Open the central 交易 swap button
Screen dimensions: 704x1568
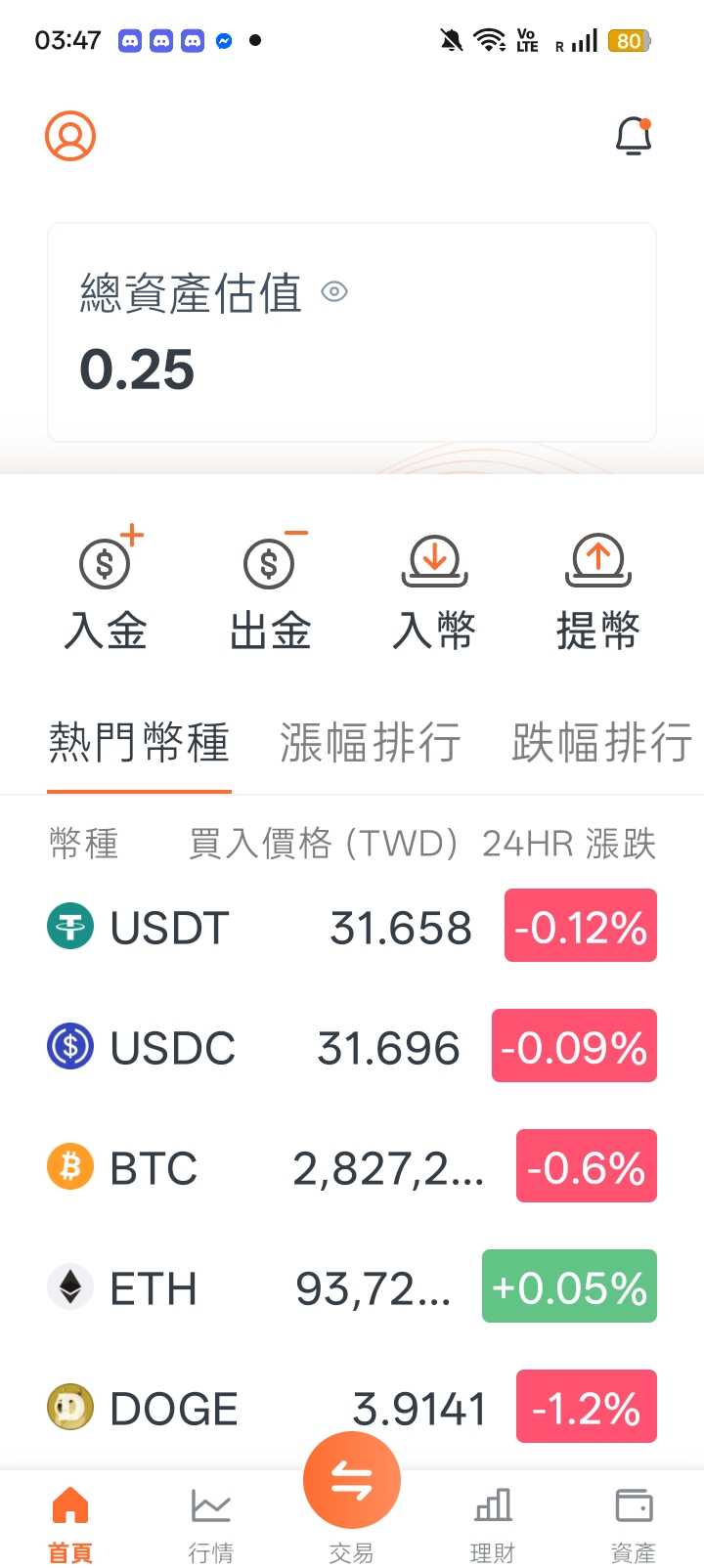click(x=352, y=1480)
